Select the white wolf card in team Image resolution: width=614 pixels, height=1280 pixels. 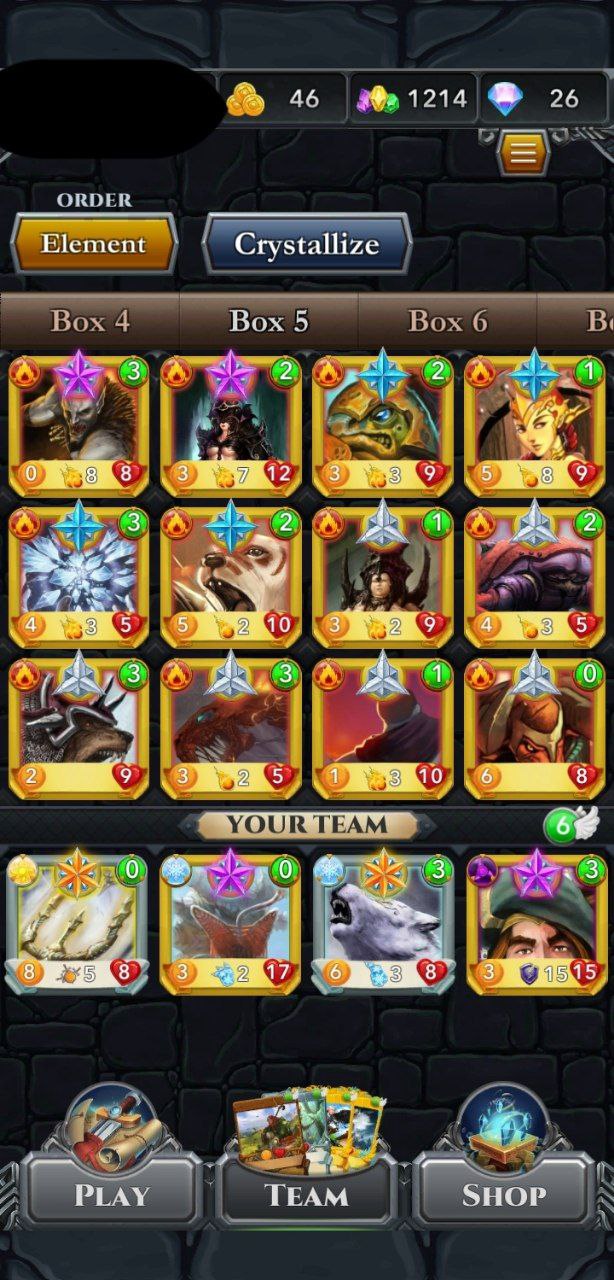(x=383, y=923)
